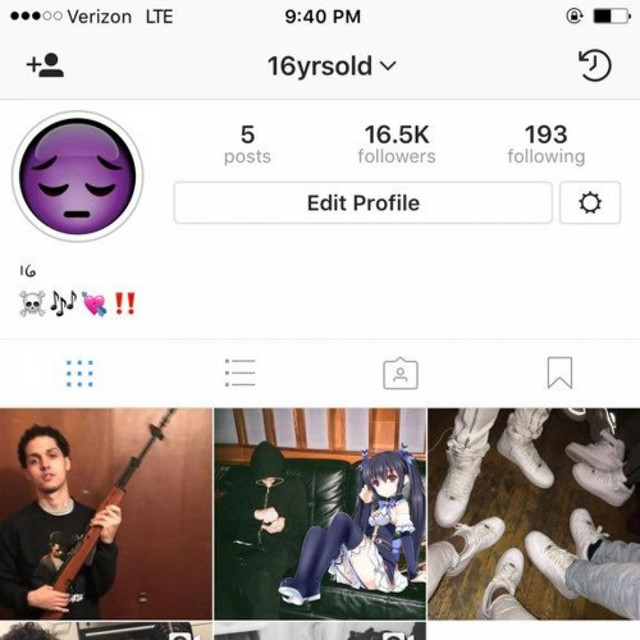Tap the Edit Profile button
The image size is (640, 640).
[x=363, y=203]
